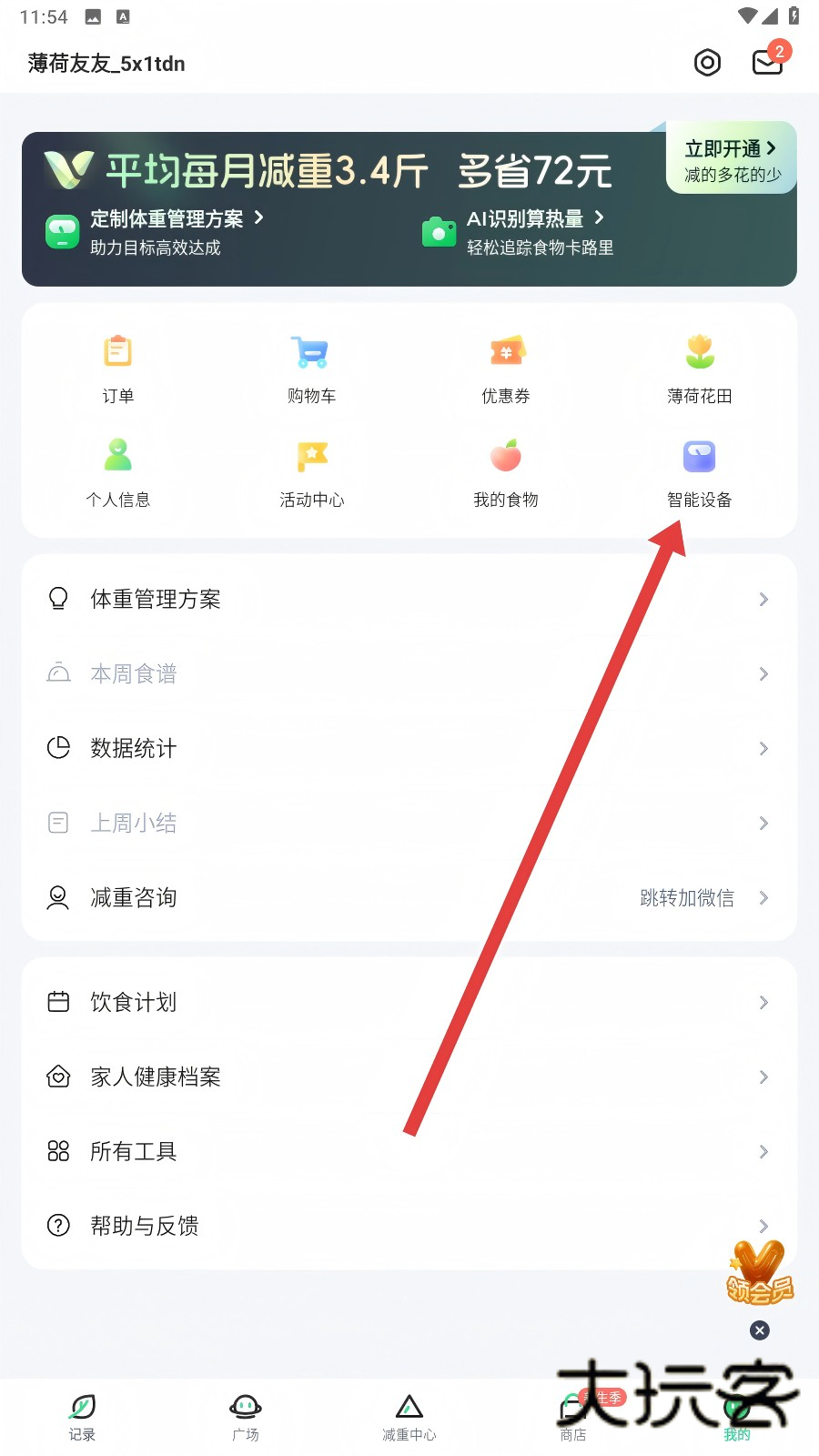This screenshot has width=819, height=1456.
Task: Open 定制体重管理方案 link
Action: [167, 219]
